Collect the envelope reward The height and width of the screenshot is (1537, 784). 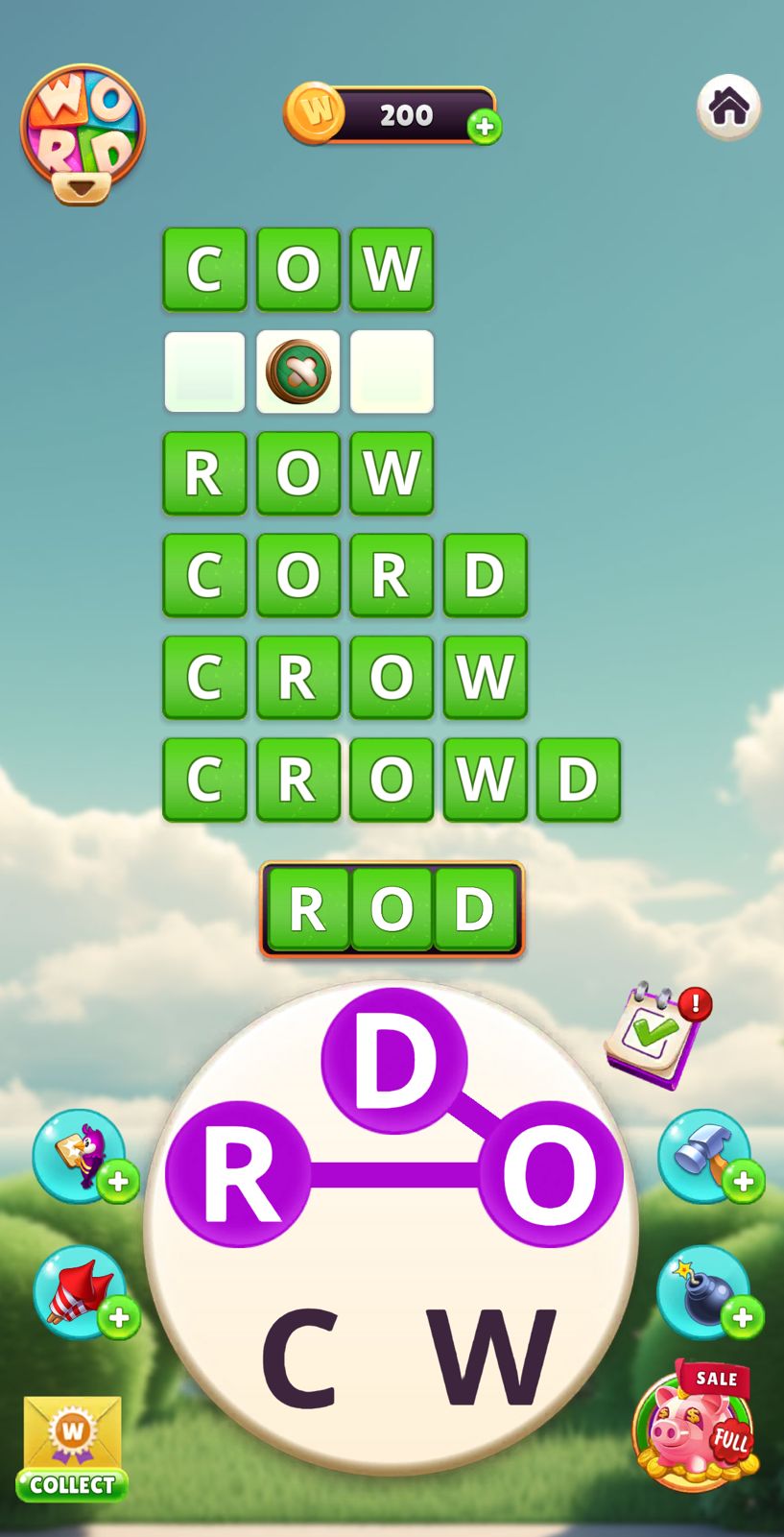tap(72, 1448)
